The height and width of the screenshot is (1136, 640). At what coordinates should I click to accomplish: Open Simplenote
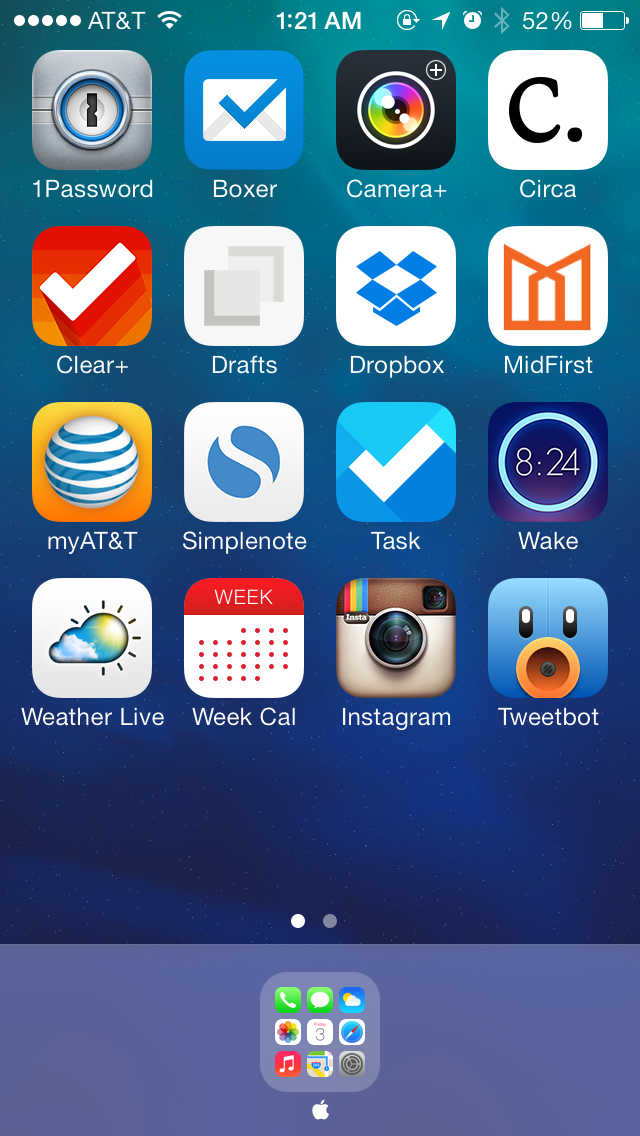(x=244, y=462)
